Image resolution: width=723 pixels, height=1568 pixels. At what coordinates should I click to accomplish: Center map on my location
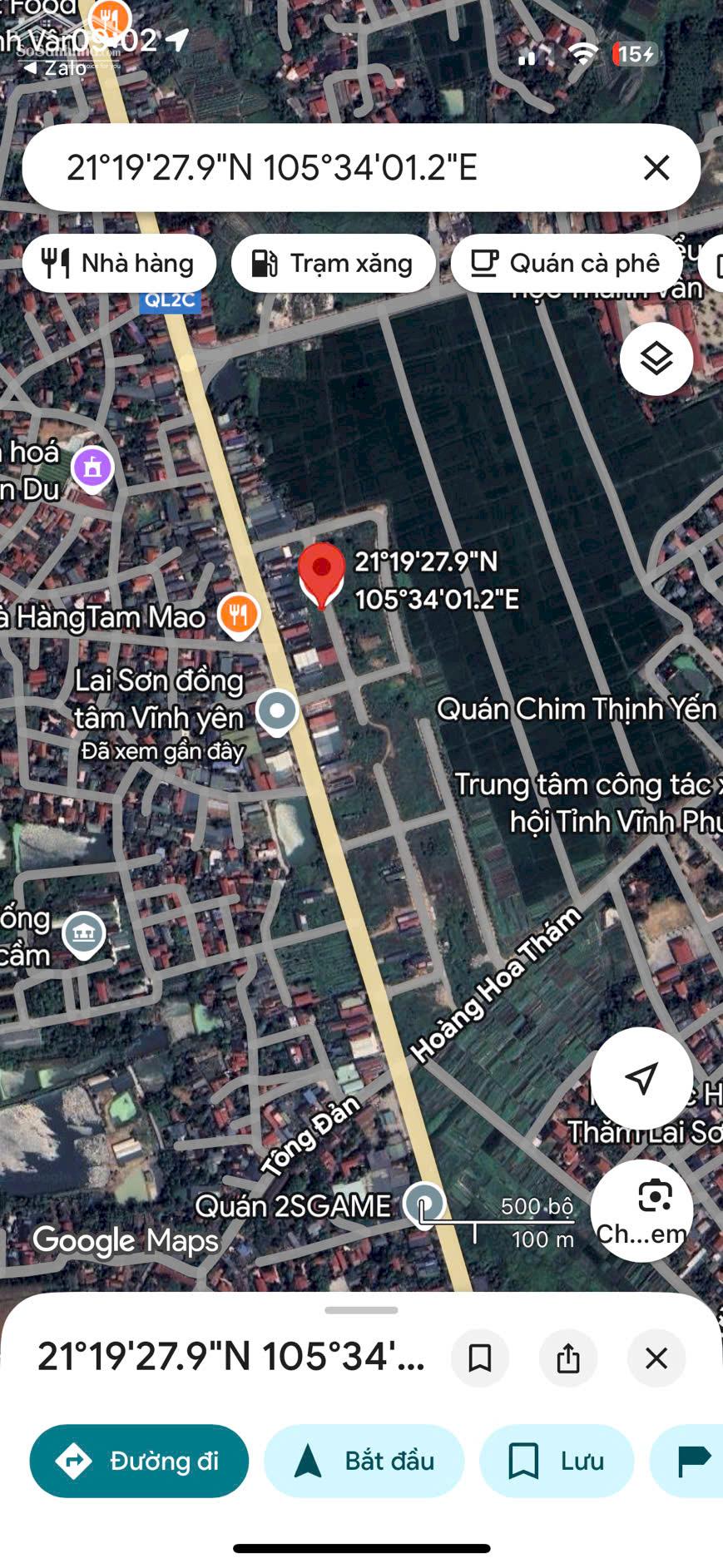point(641,1078)
